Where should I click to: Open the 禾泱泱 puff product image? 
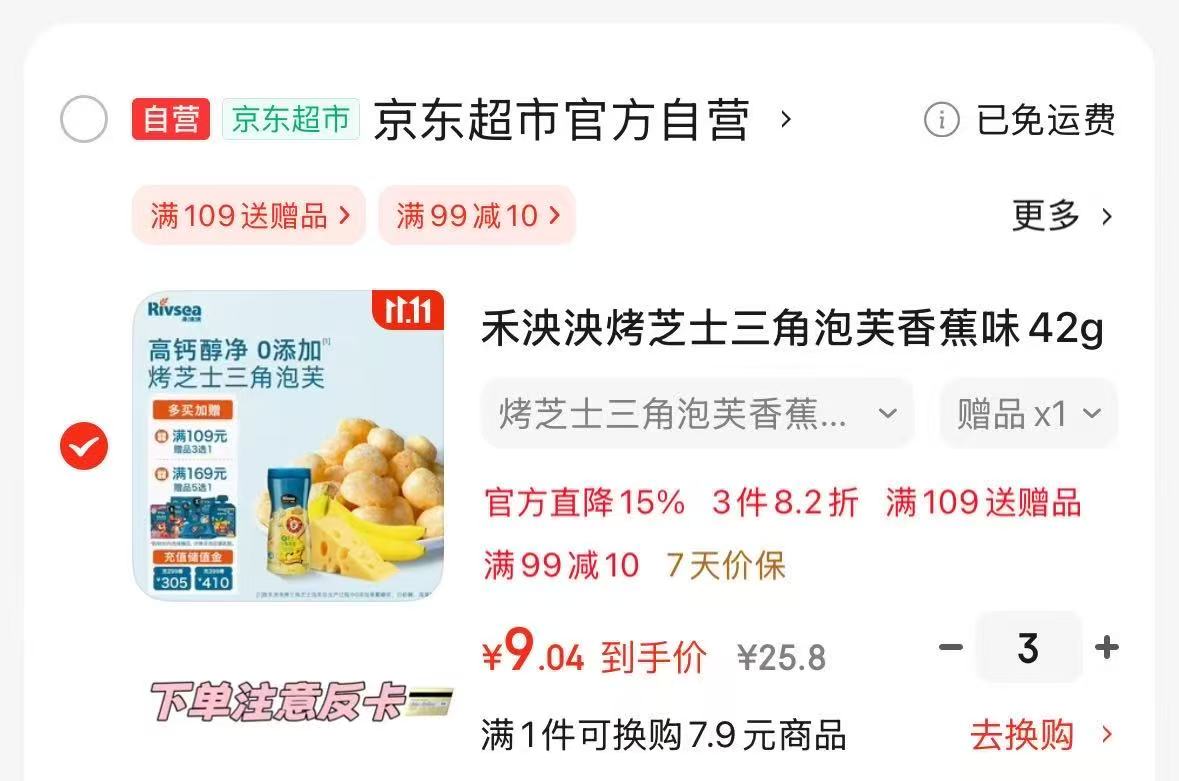point(288,445)
